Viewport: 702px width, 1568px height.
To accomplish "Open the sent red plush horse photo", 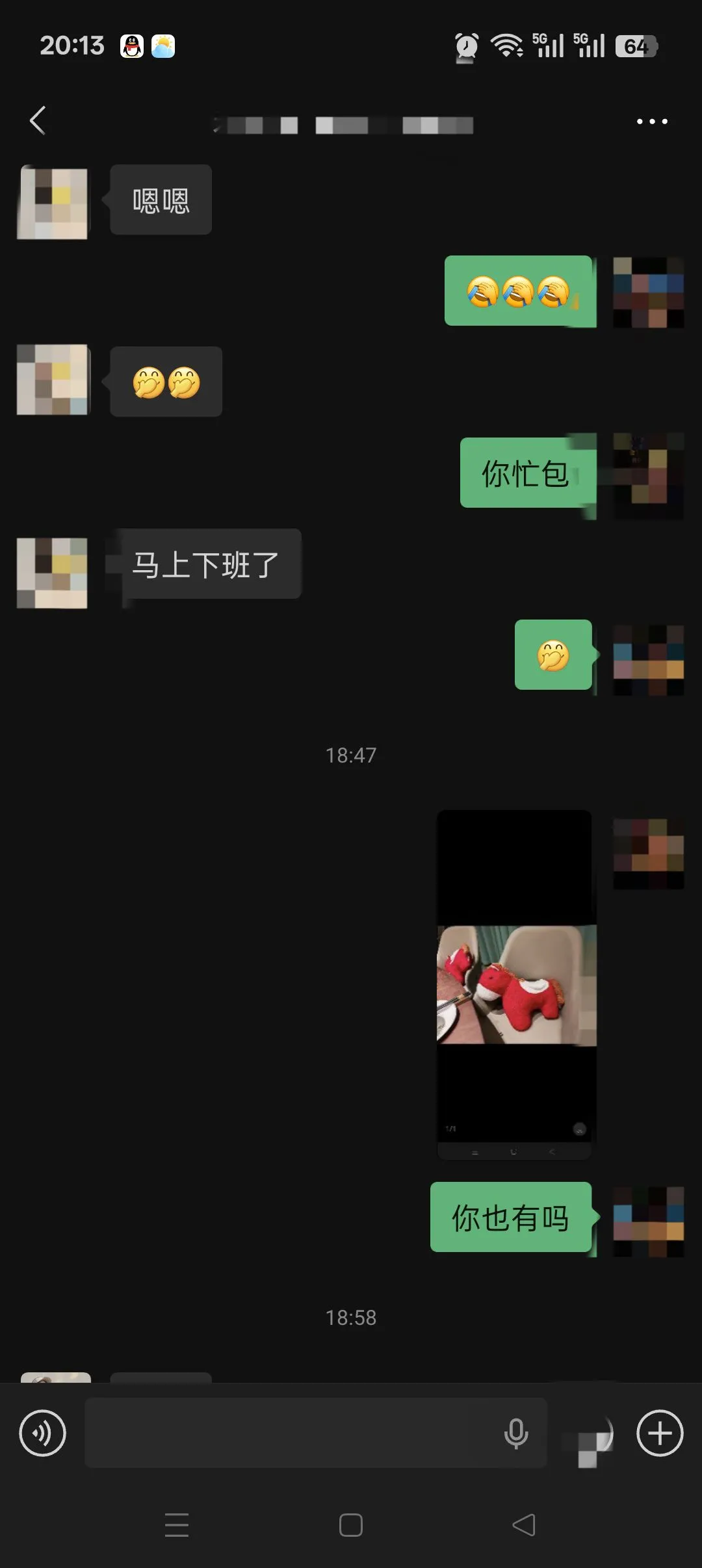I will point(515,984).
